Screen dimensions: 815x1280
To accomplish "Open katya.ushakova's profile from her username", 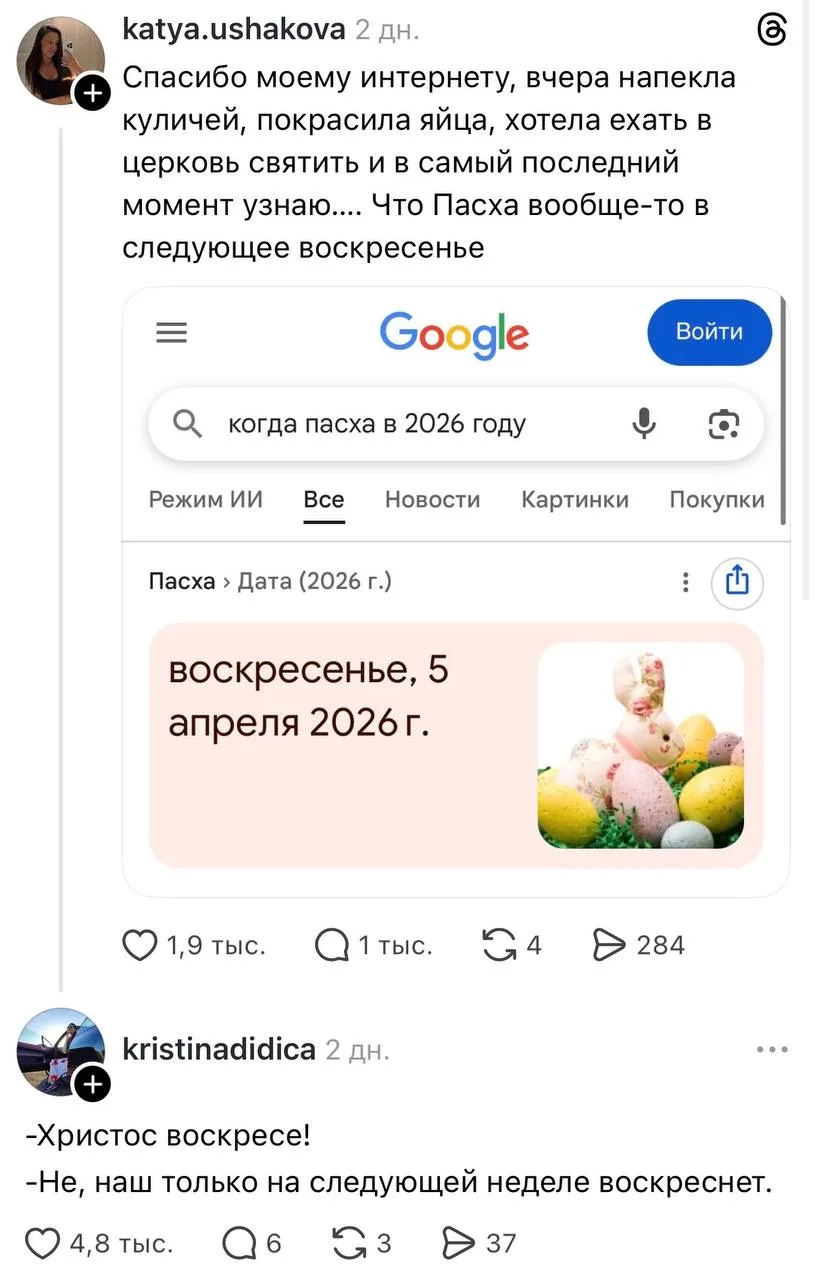I will pyautogui.click(x=233, y=29).
